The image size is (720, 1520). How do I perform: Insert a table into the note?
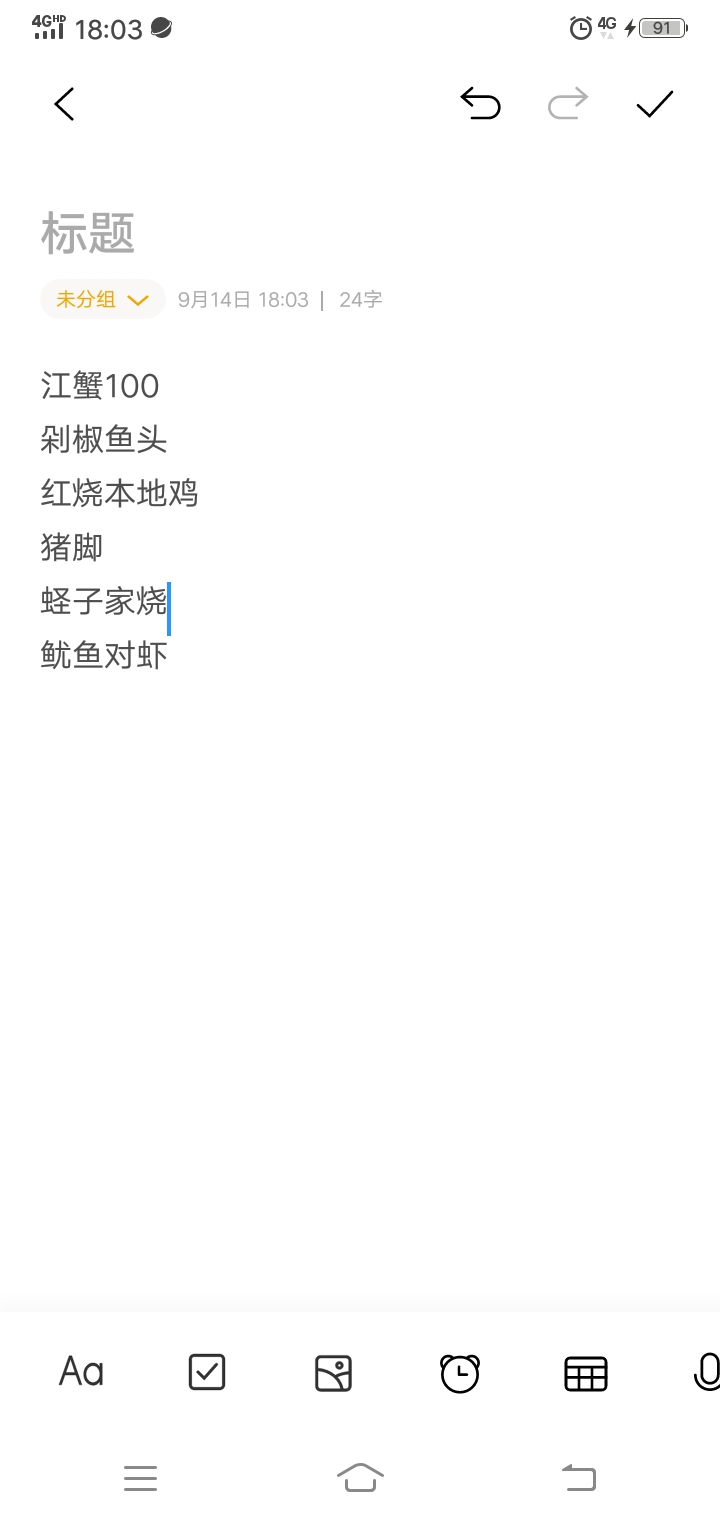tap(586, 1373)
